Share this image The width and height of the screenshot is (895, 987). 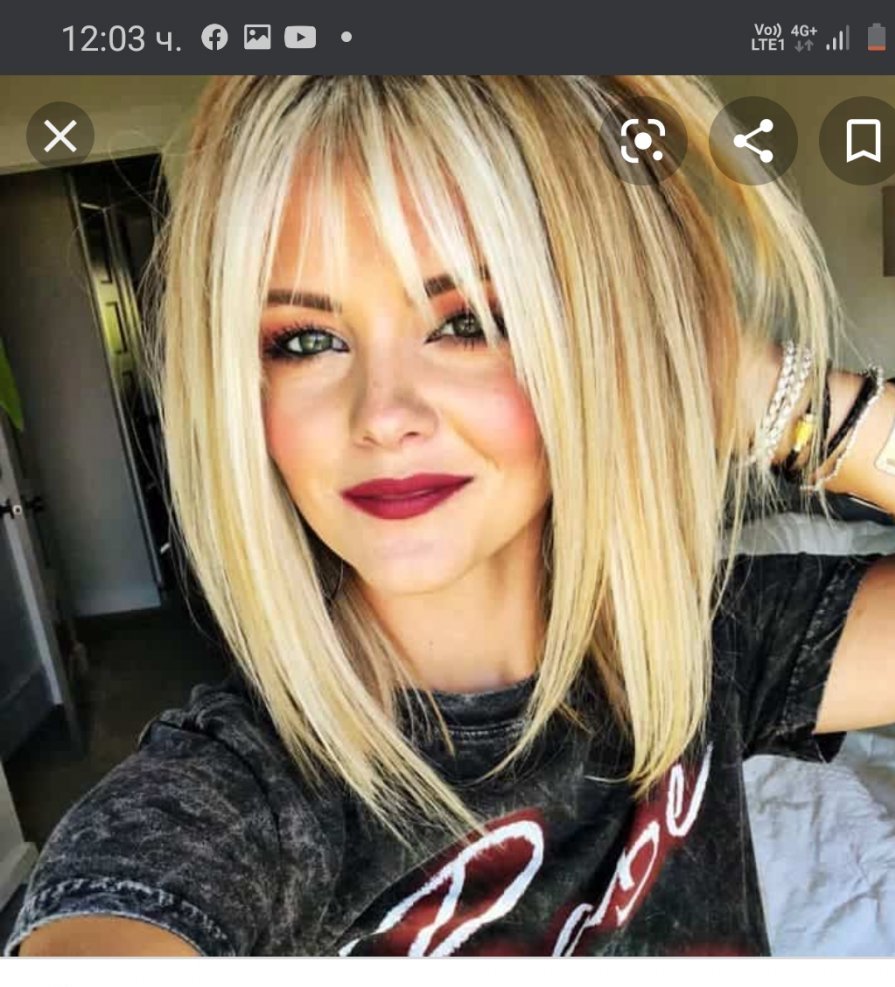(x=753, y=141)
